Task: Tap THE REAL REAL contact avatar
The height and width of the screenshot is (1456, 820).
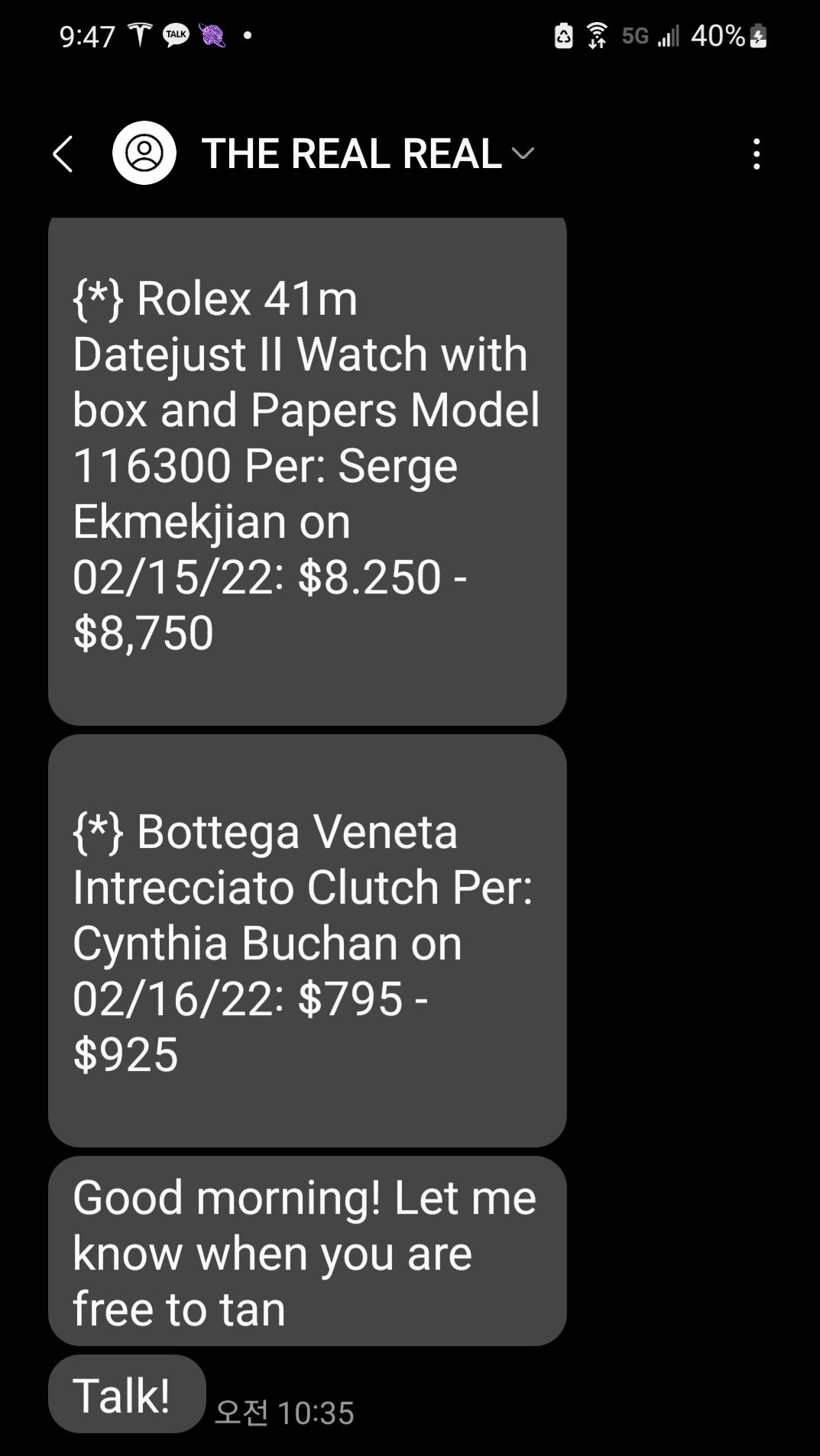Action: click(x=144, y=153)
